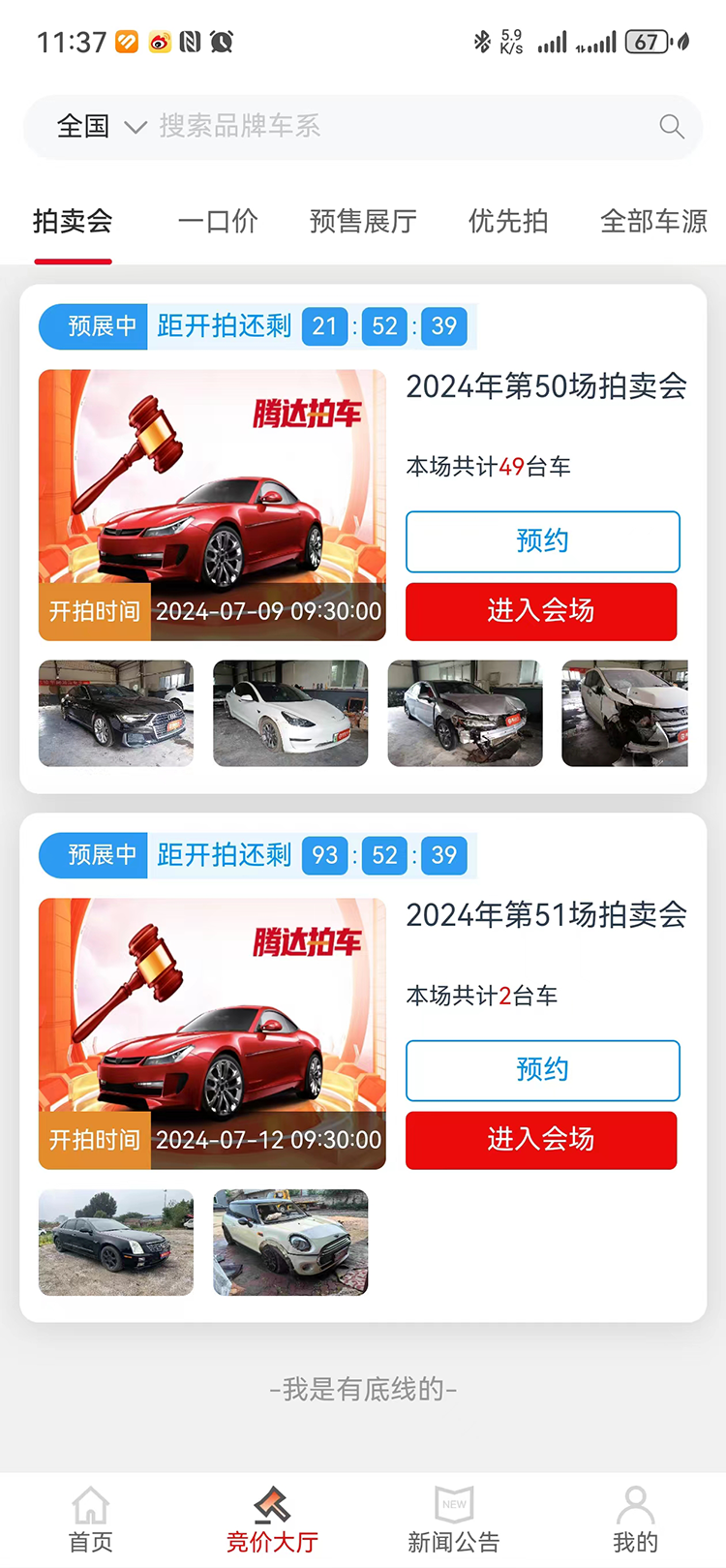726x1568 pixels.
Task: Enter the venue of 第50场拍卖会
Action: (x=541, y=611)
